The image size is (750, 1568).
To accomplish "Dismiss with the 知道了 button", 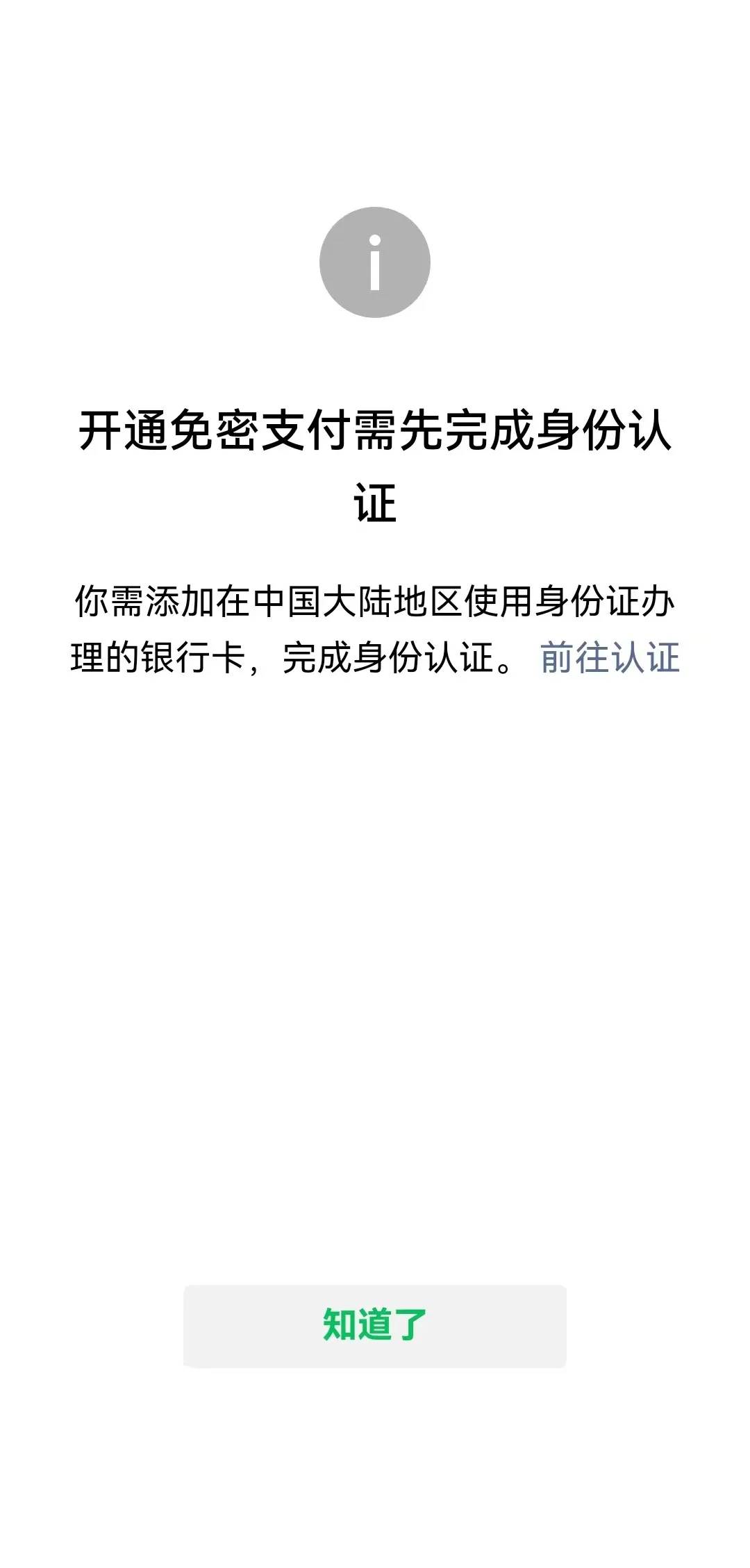I will click(375, 1325).
